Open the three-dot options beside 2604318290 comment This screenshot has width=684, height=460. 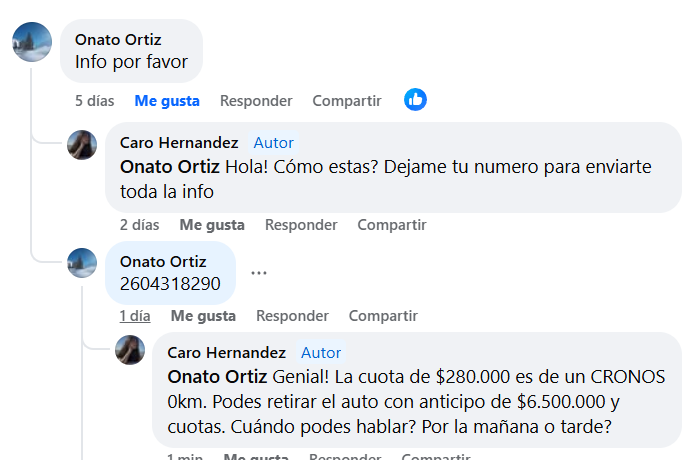click(259, 273)
